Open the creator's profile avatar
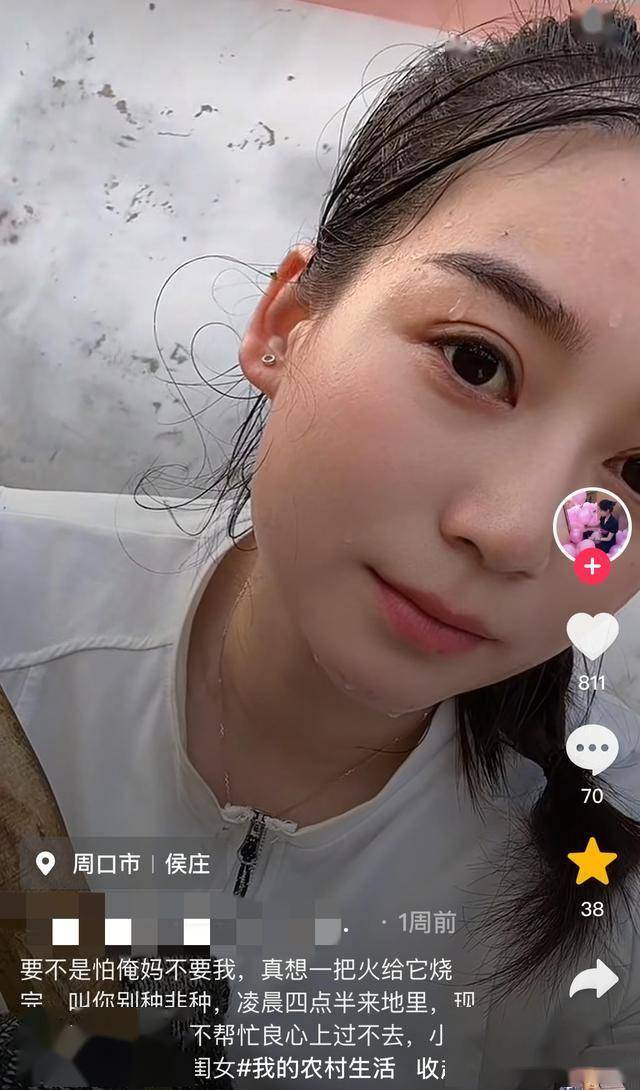Screen dimensions: 640x1090 [592, 524]
